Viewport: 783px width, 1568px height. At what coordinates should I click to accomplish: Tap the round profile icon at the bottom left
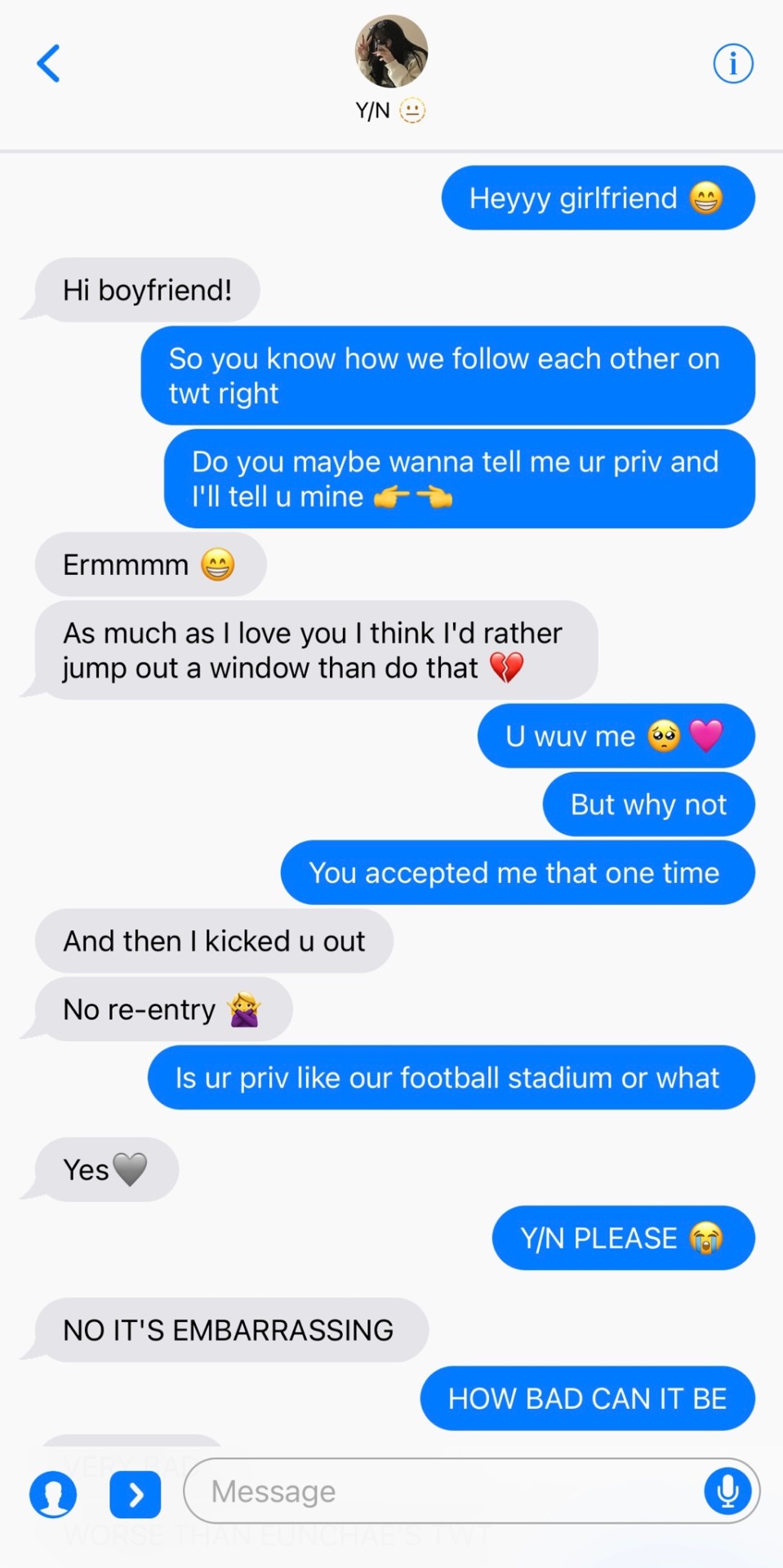point(53,1494)
